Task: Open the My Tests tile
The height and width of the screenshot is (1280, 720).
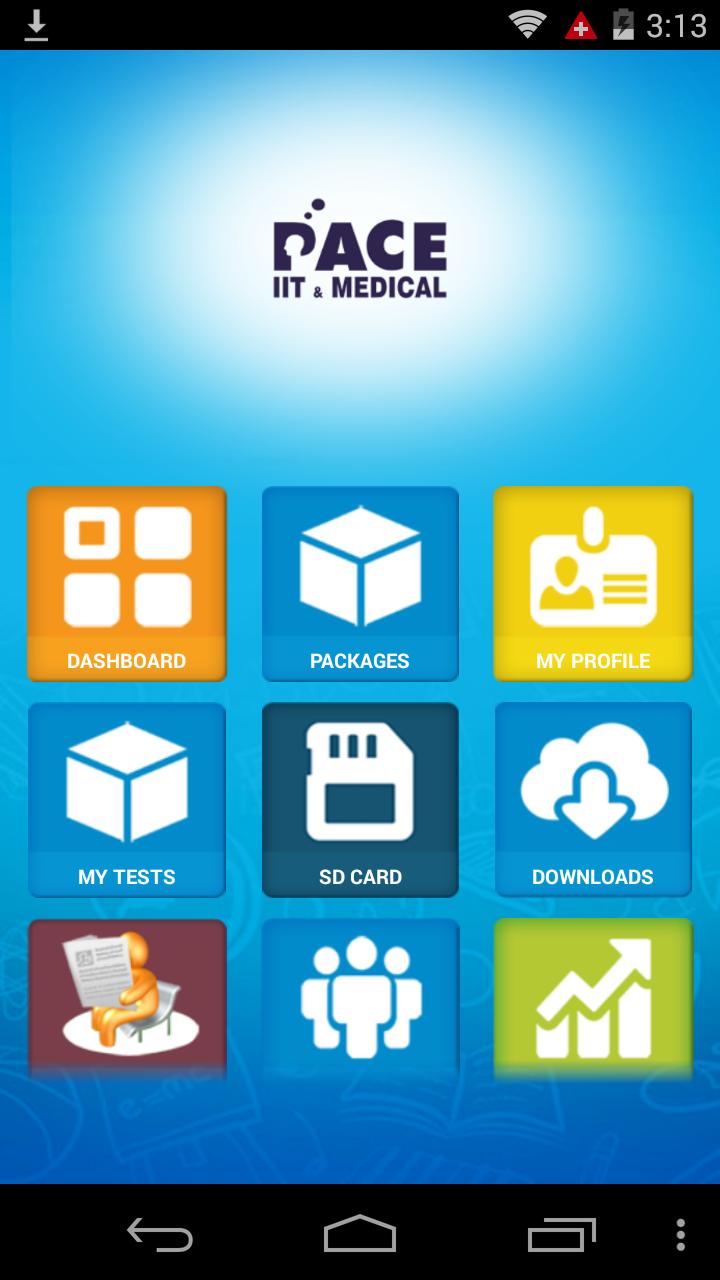Action: [x=127, y=799]
